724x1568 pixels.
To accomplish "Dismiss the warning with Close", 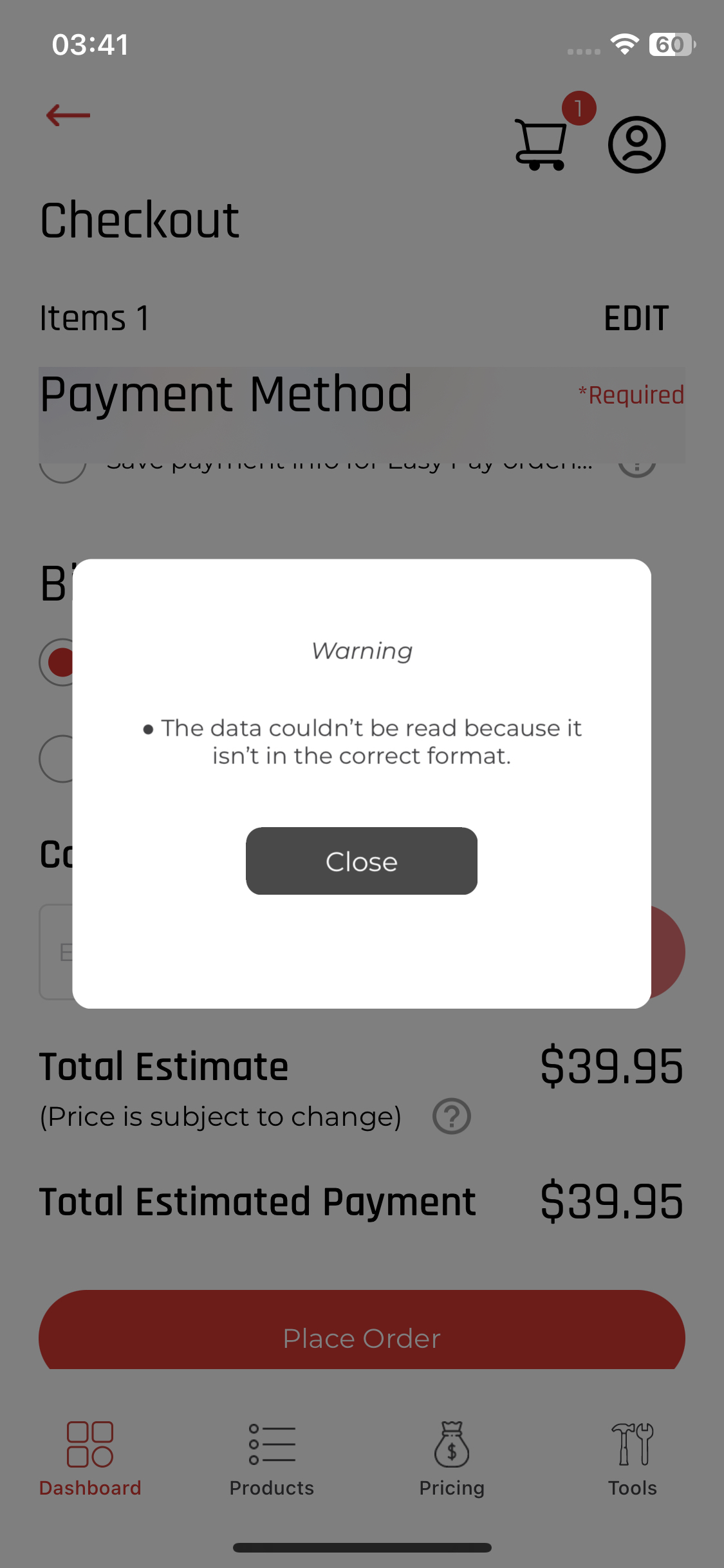I will point(361,861).
